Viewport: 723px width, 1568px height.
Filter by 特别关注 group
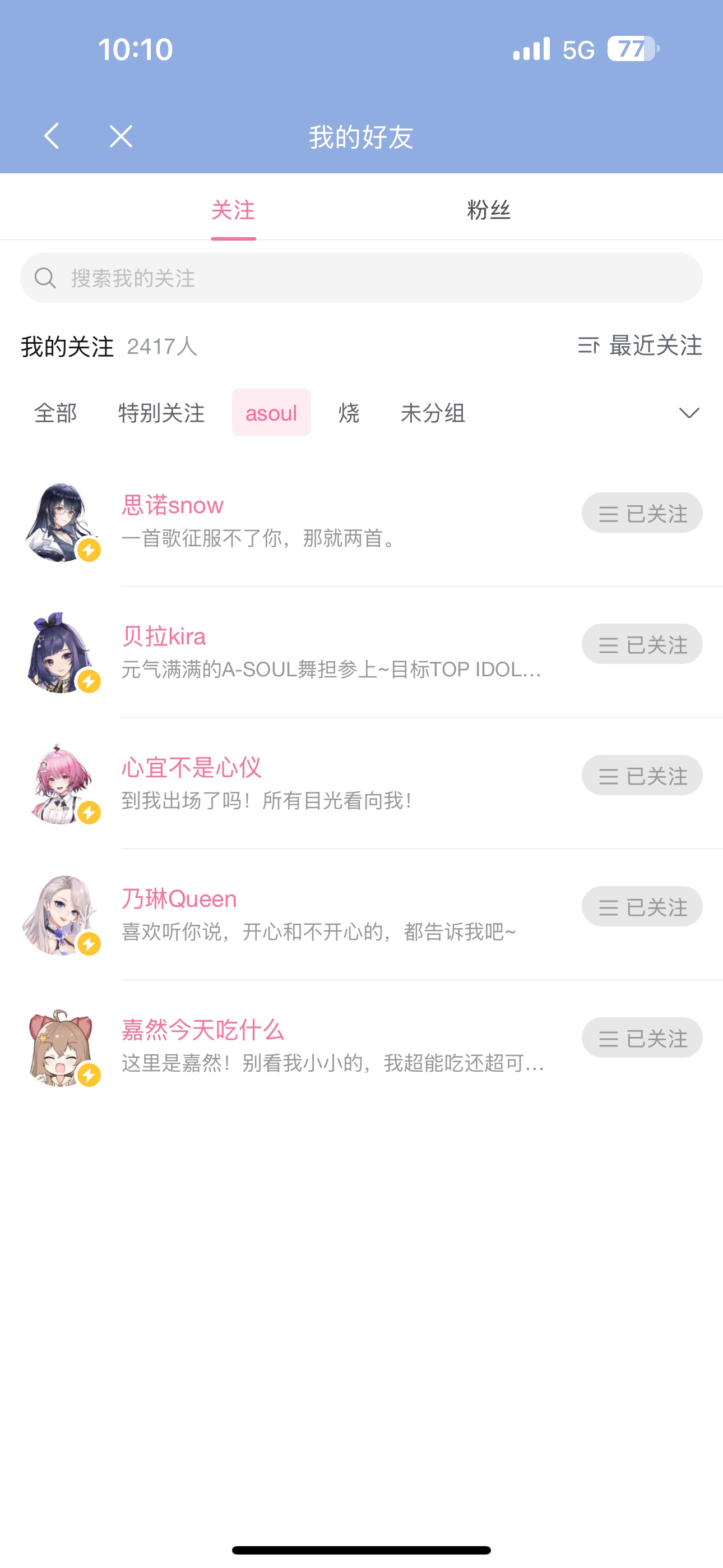pyautogui.click(x=161, y=413)
